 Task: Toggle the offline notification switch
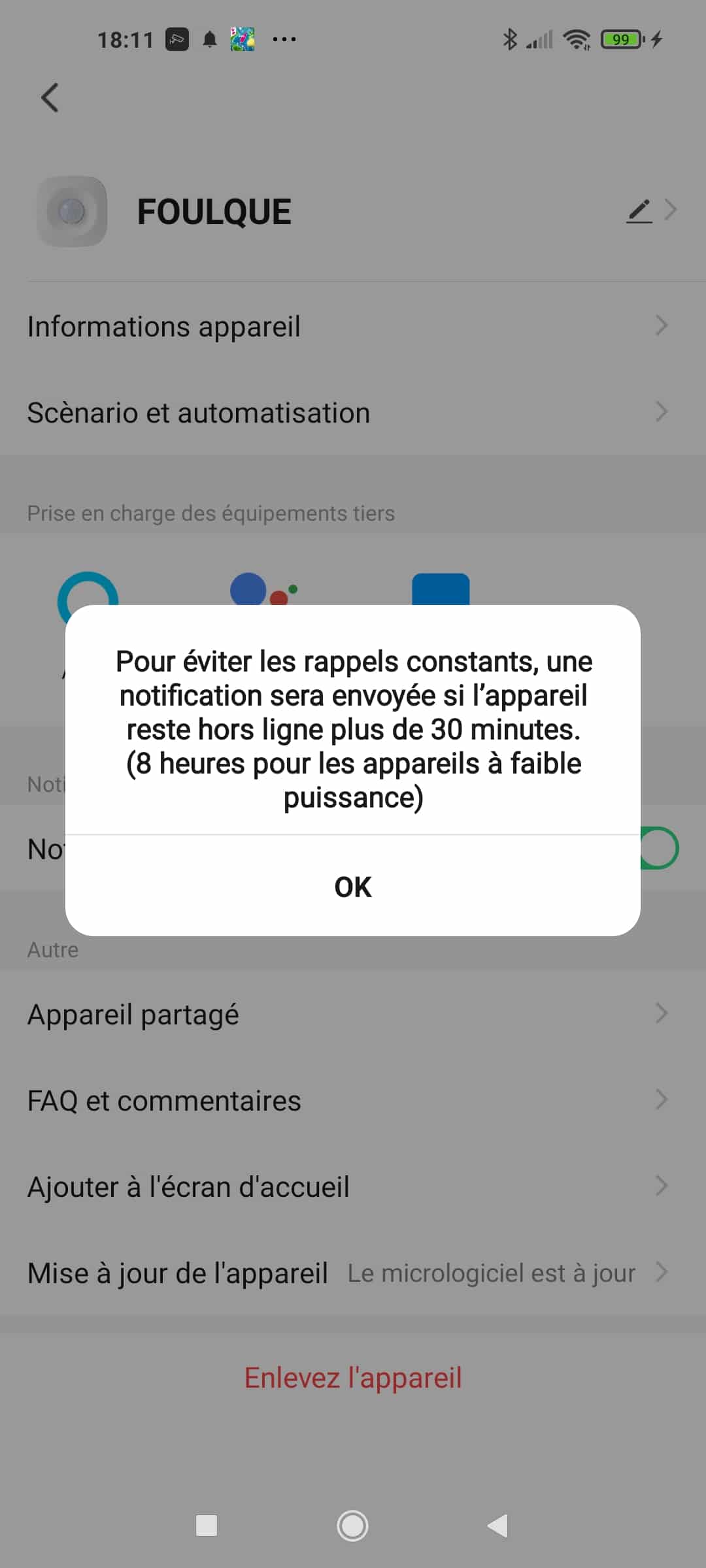[x=658, y=848]
